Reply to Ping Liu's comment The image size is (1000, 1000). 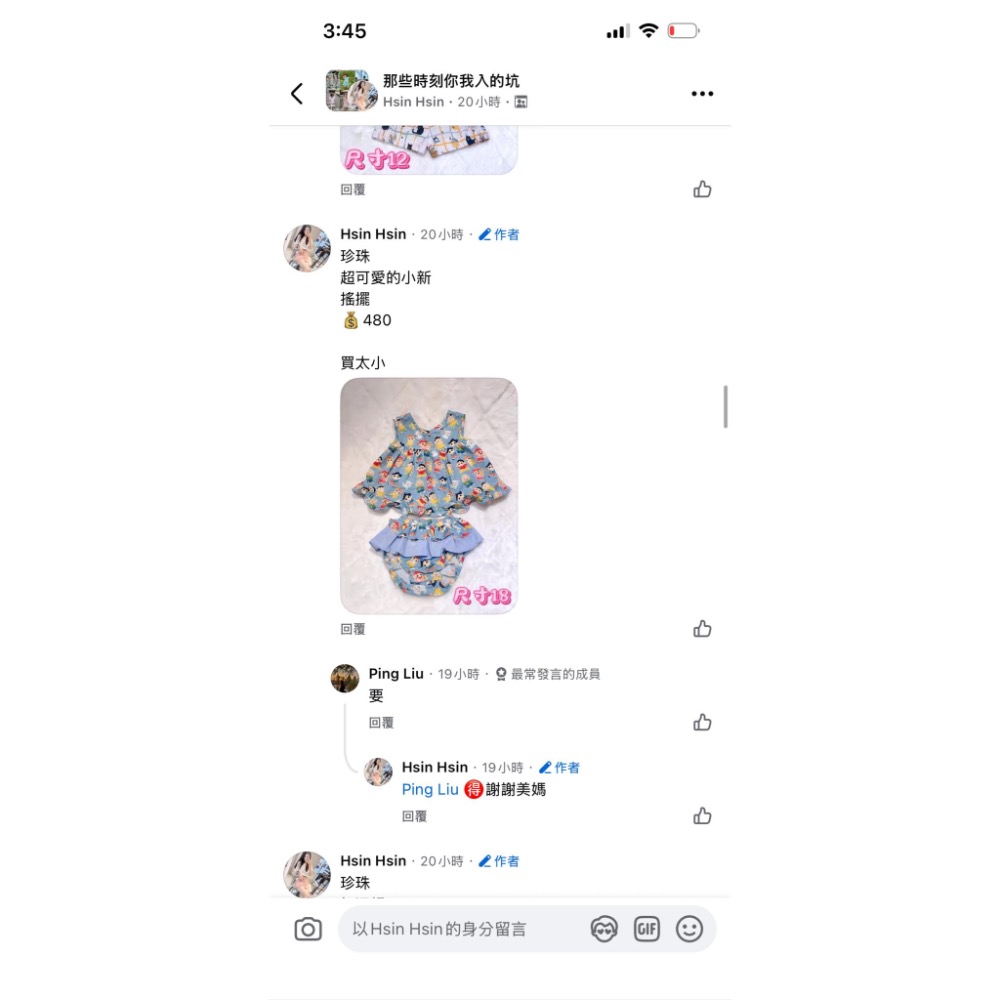[x=381, y=722]
